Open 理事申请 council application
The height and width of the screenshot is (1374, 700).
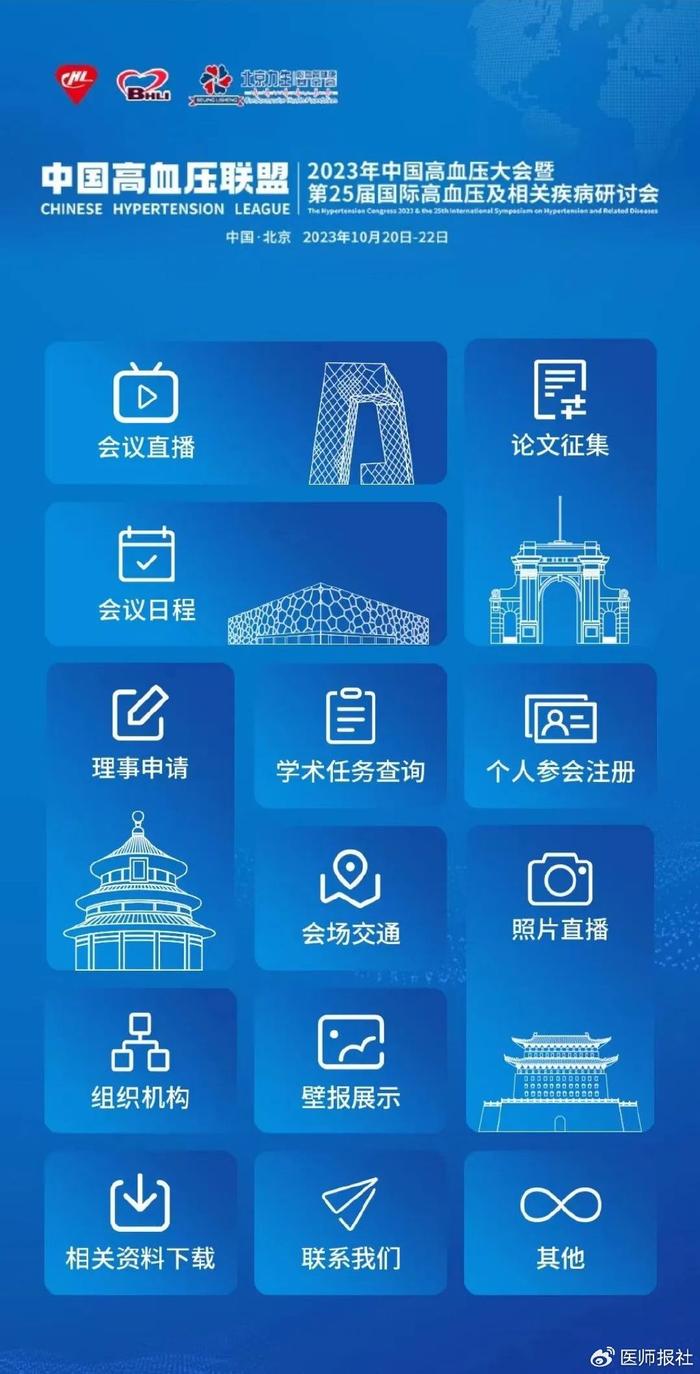click(140, 817)
